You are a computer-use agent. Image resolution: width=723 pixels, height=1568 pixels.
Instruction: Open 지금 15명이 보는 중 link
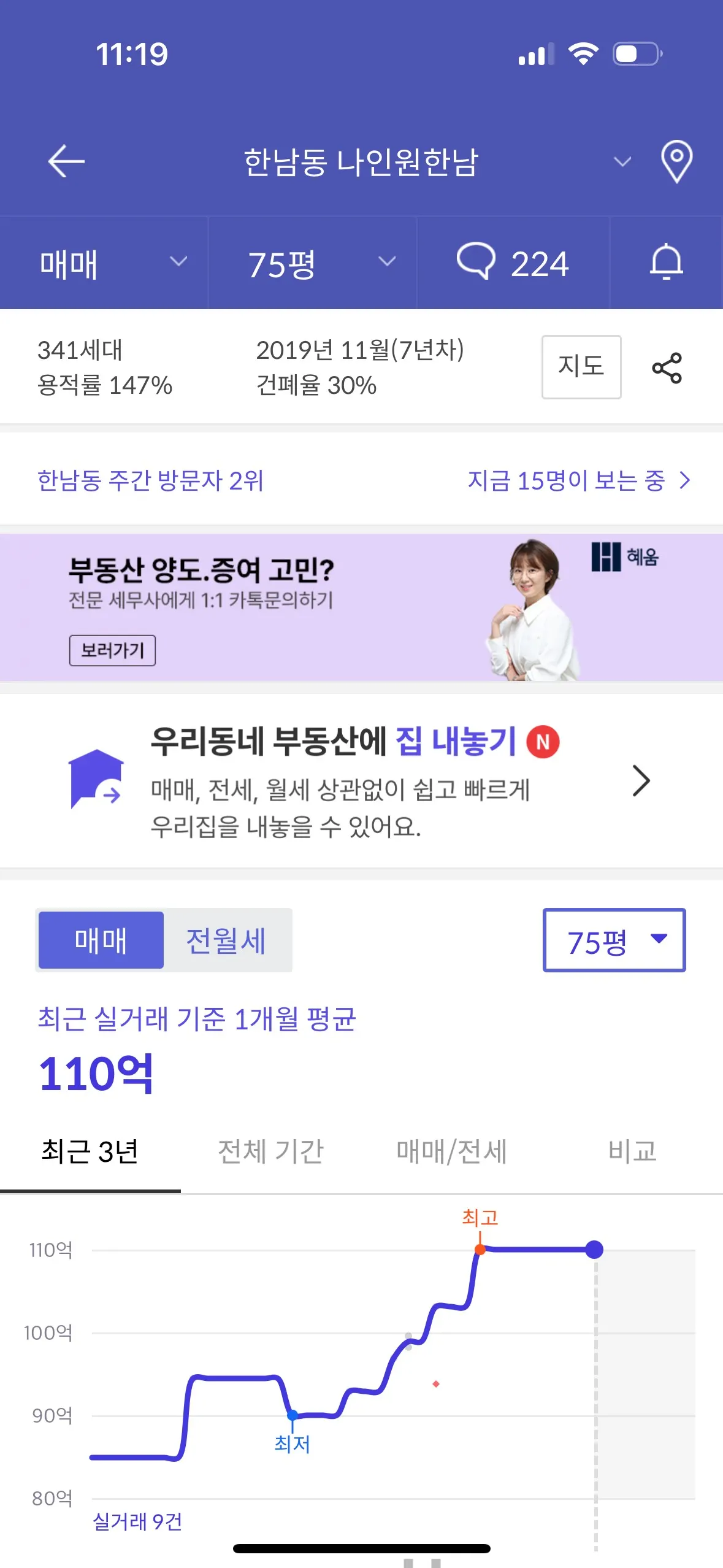point(578,480)
